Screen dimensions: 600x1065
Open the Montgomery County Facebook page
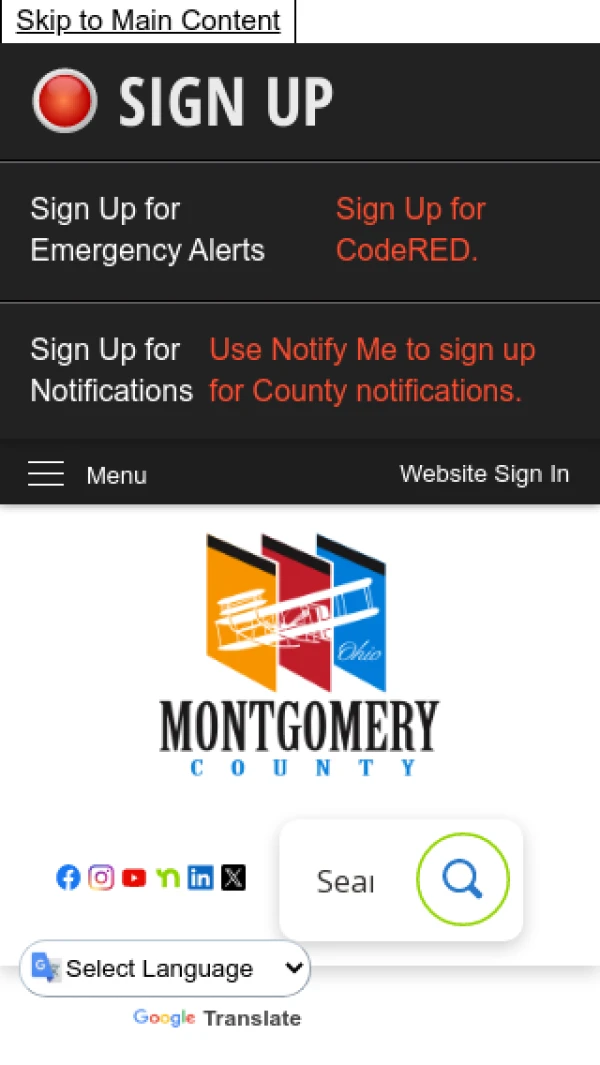(x=68, y=878)
